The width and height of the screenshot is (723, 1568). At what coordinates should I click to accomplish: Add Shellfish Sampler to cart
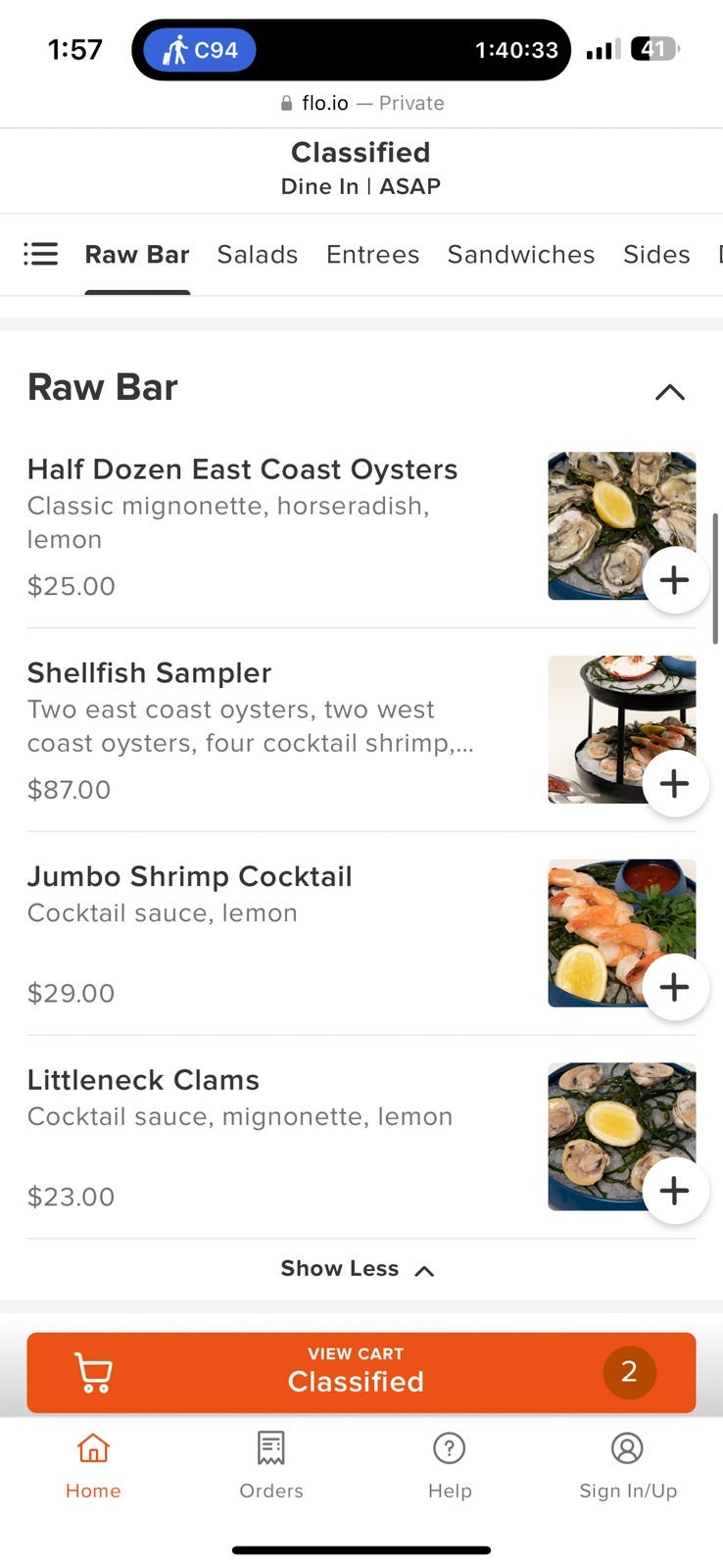coord(674,784)
